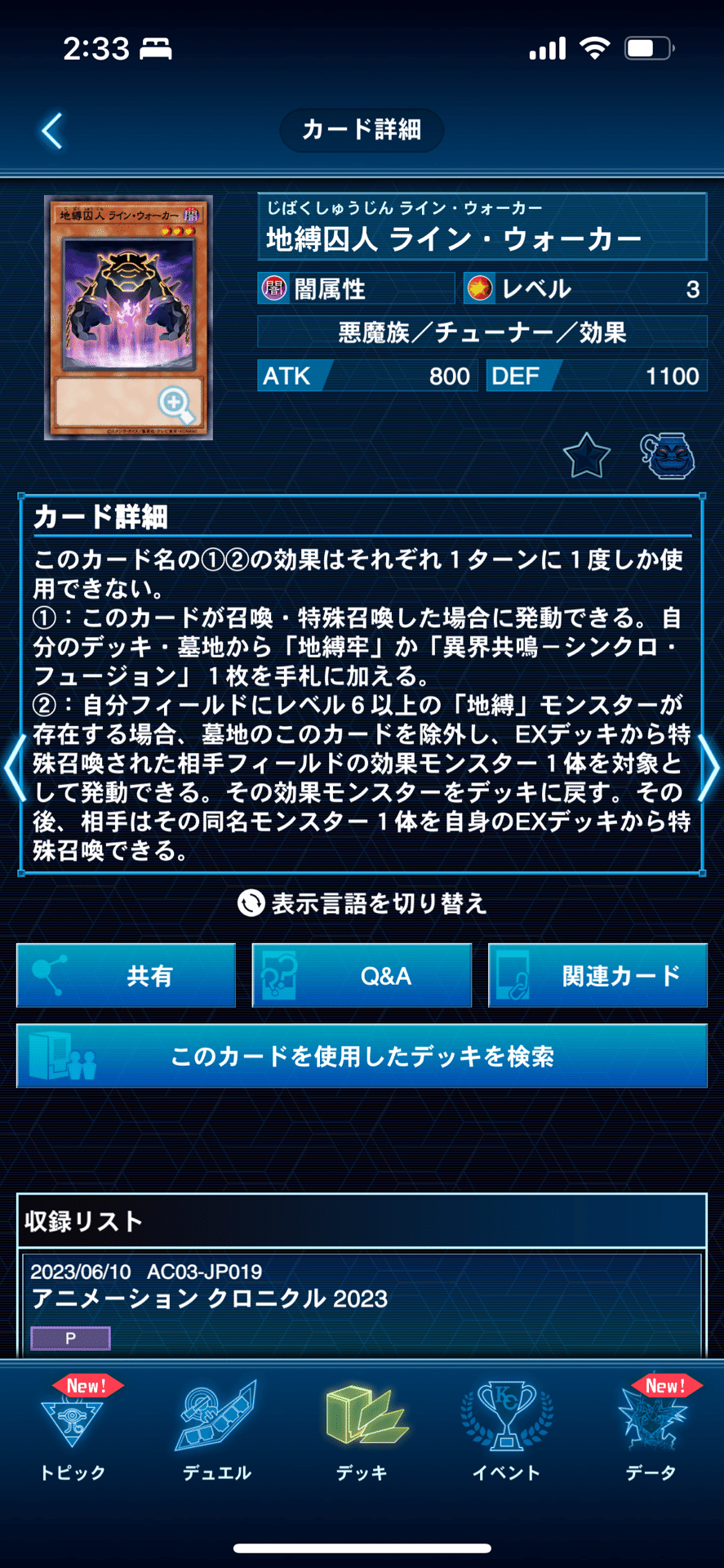Search decks using this card

pyautogui.click(x=362, y=1056)
